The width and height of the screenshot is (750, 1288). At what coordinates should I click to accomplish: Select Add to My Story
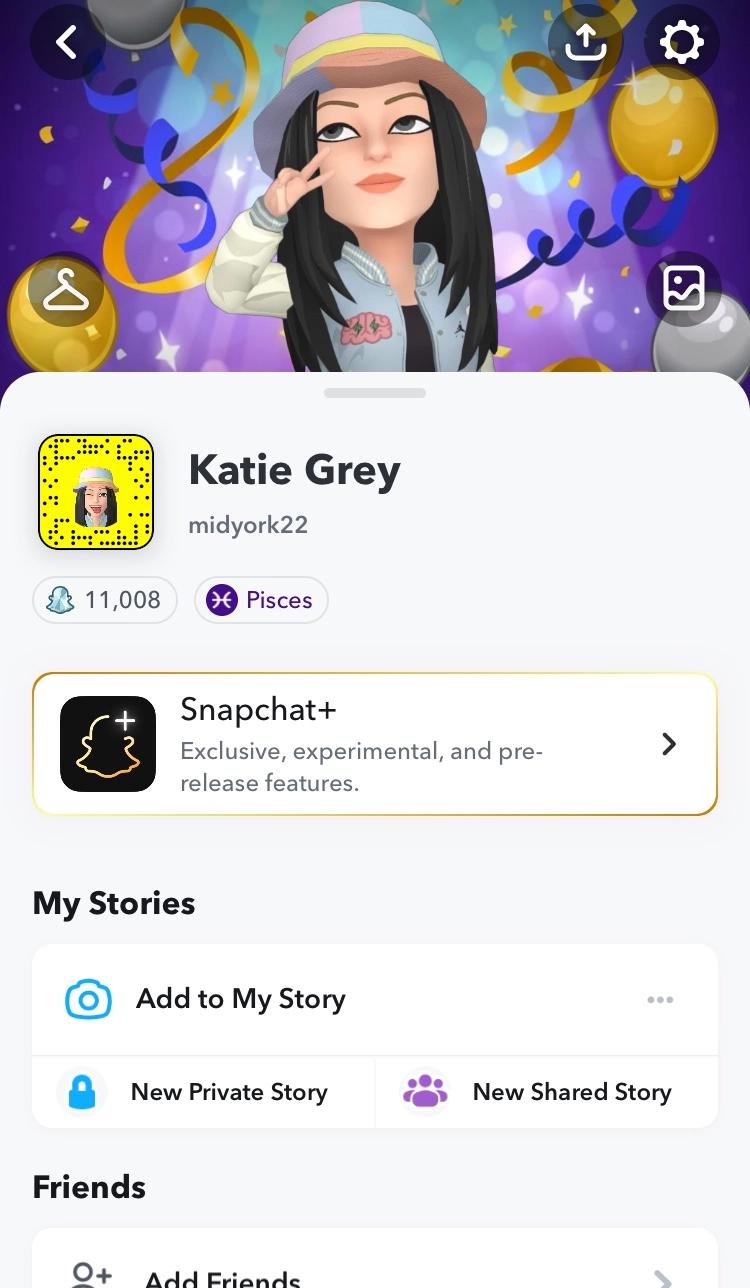click(x=240, y=999)
